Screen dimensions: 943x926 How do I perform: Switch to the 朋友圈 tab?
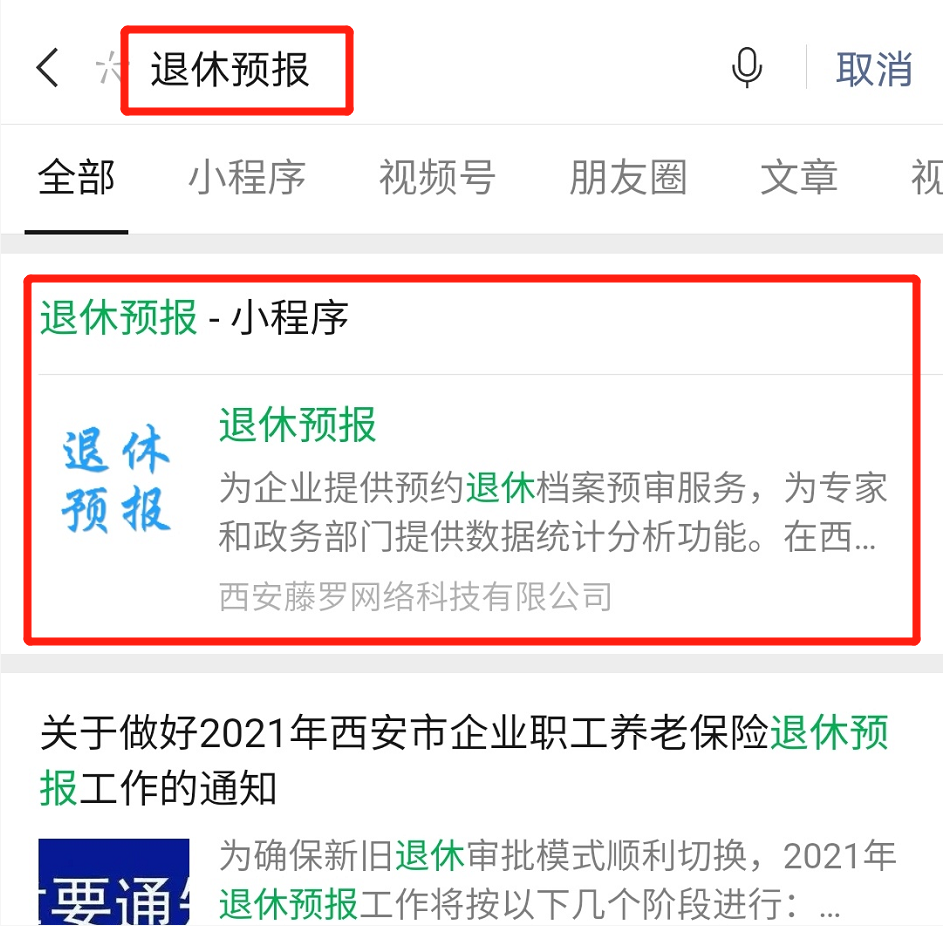628,179
